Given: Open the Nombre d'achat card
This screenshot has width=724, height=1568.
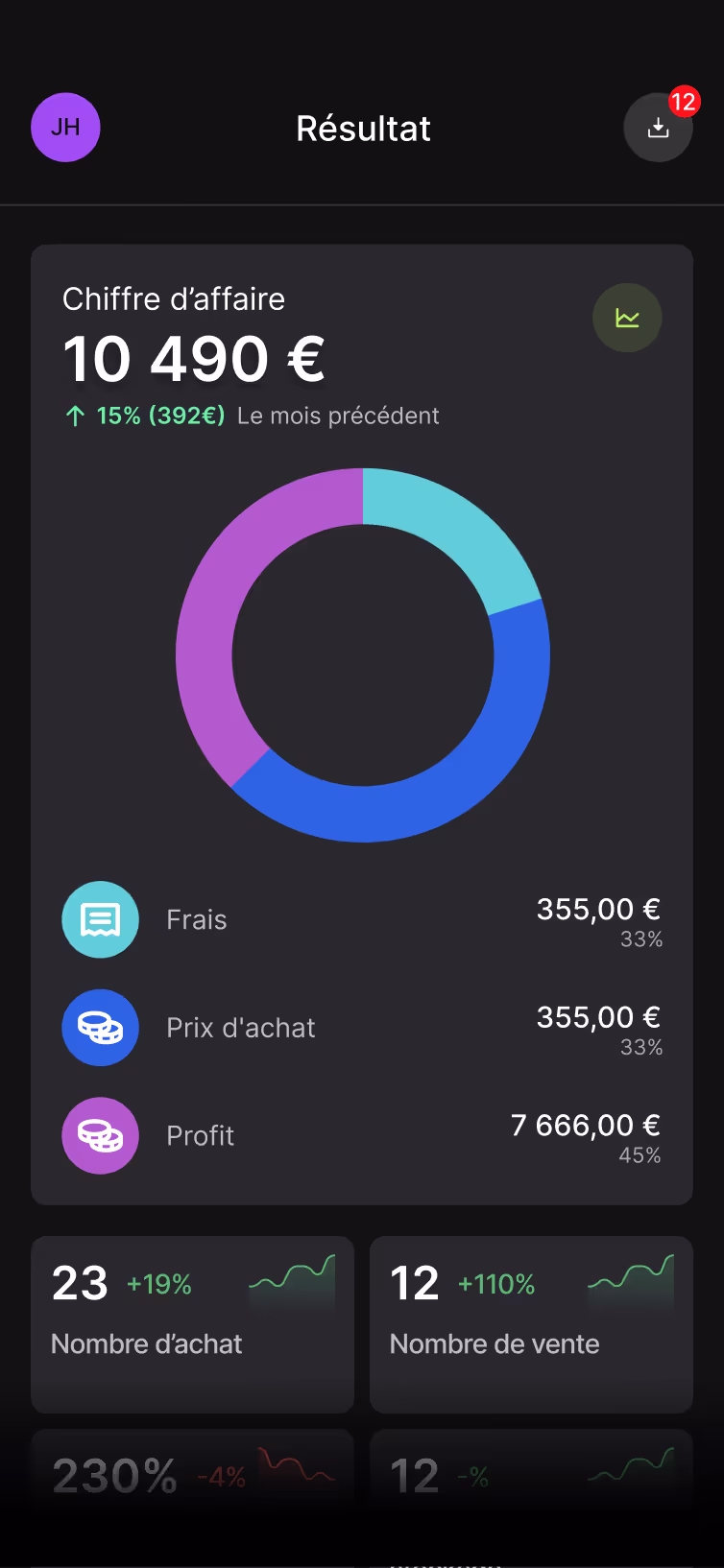Looking at the screenshot, I should [193, 1324].
